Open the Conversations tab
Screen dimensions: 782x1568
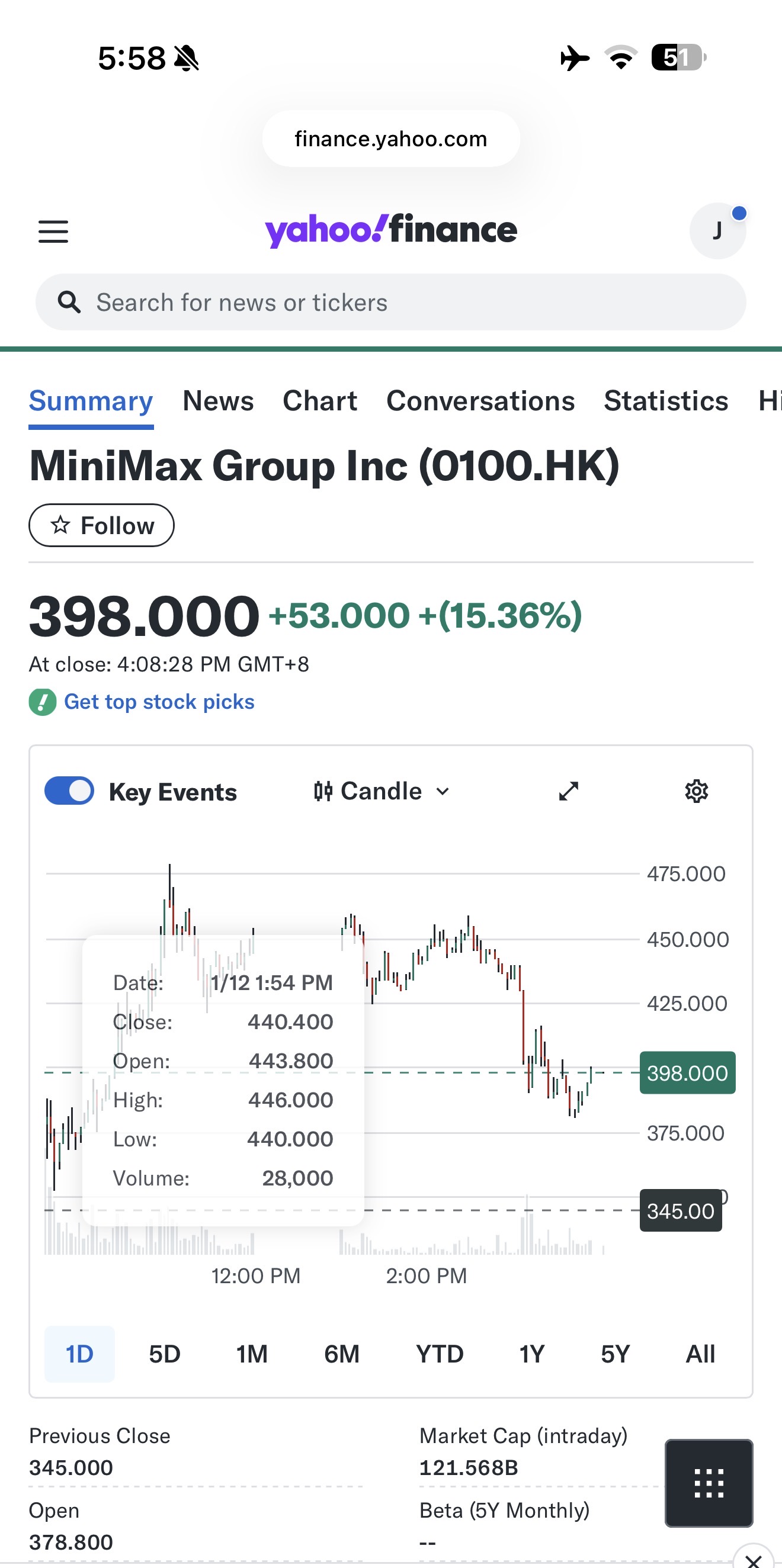coord(480,401)
